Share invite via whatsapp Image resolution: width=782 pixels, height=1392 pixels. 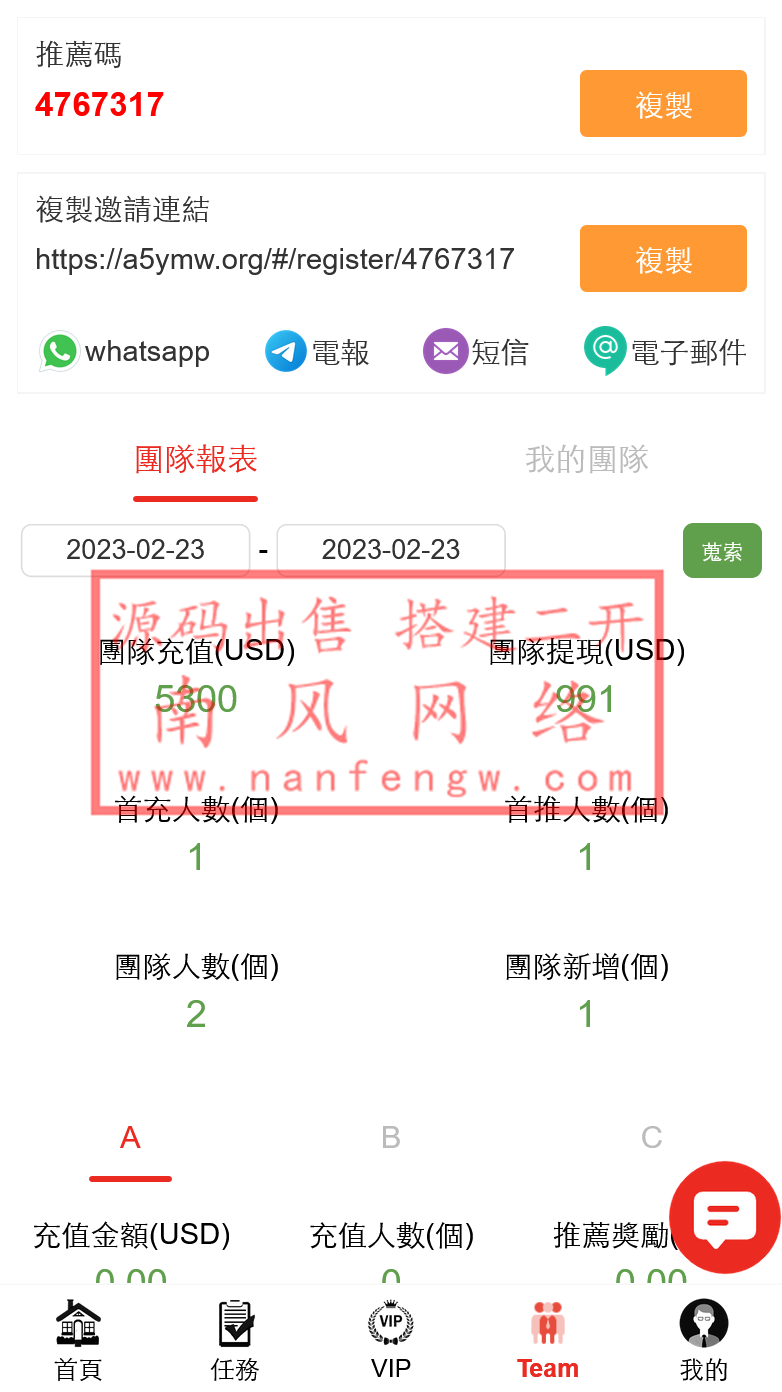(125, 352)
